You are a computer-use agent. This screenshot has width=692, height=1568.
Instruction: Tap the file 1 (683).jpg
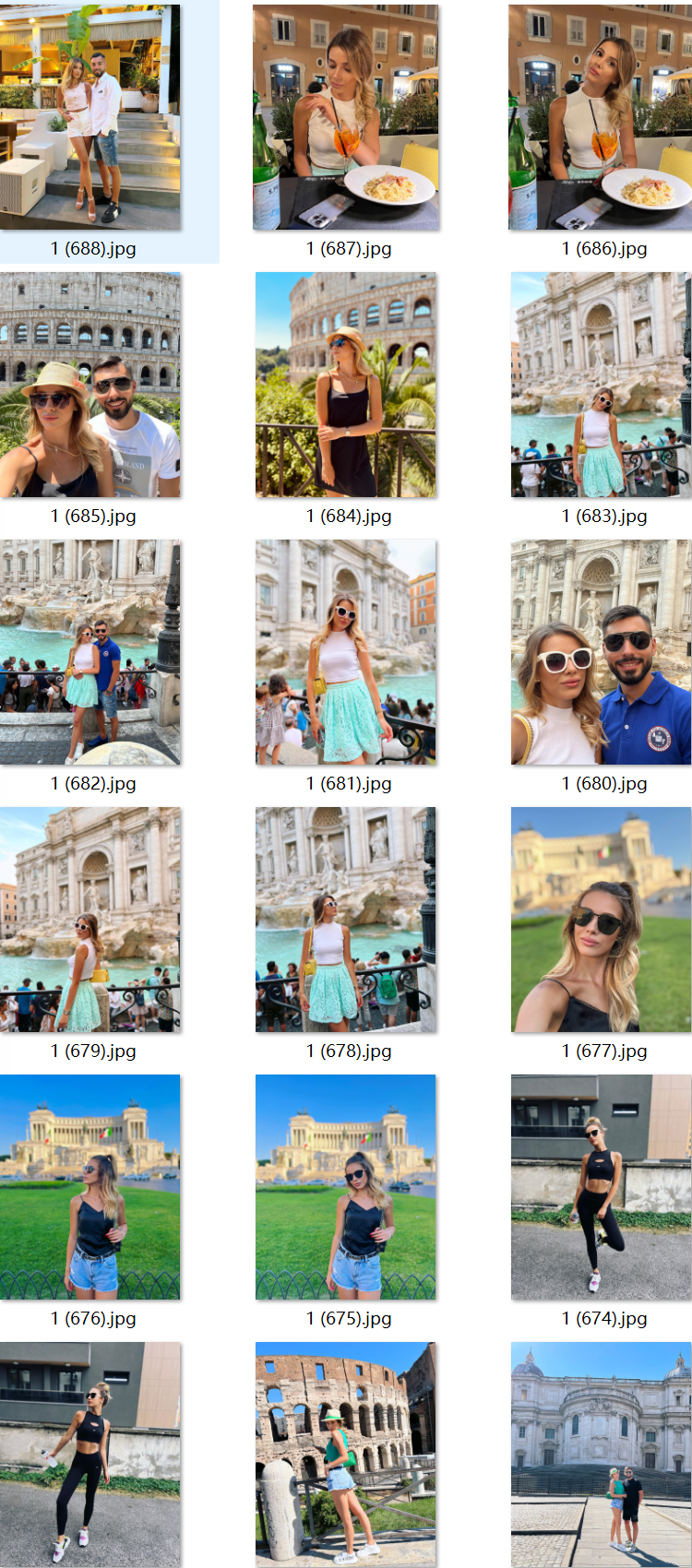tap(601, 385)
